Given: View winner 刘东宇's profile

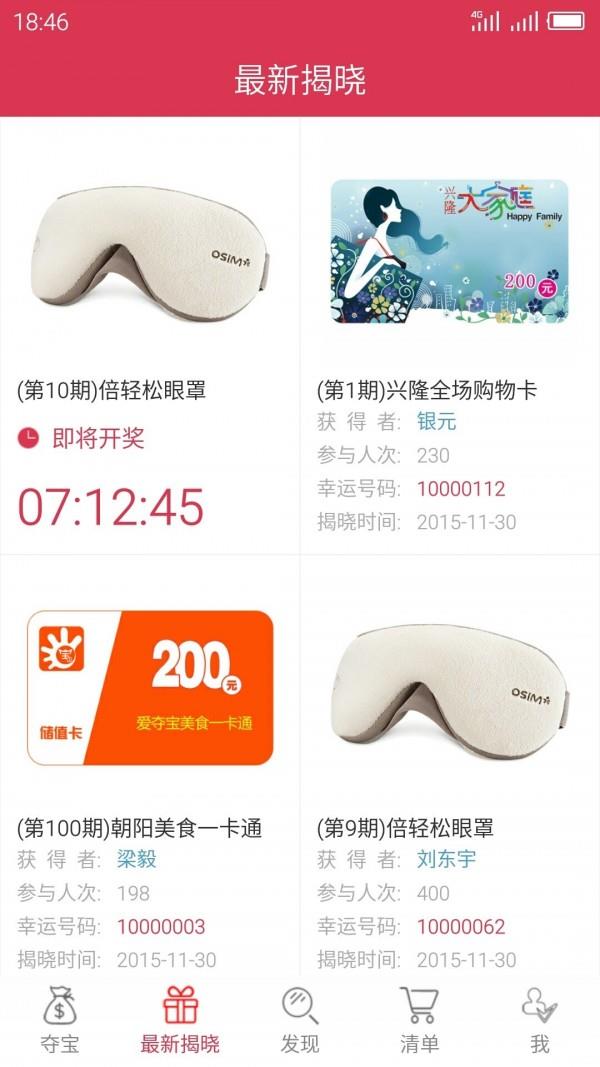Looking at the screenshot, I should tap(447, 860).
